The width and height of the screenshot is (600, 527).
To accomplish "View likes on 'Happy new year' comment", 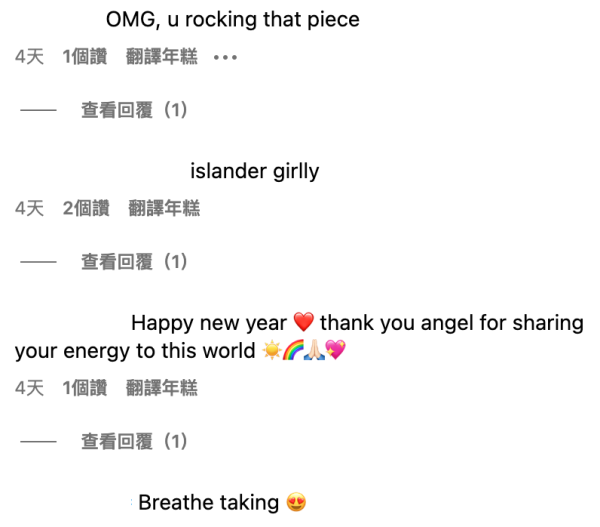I will coord(85,388).
